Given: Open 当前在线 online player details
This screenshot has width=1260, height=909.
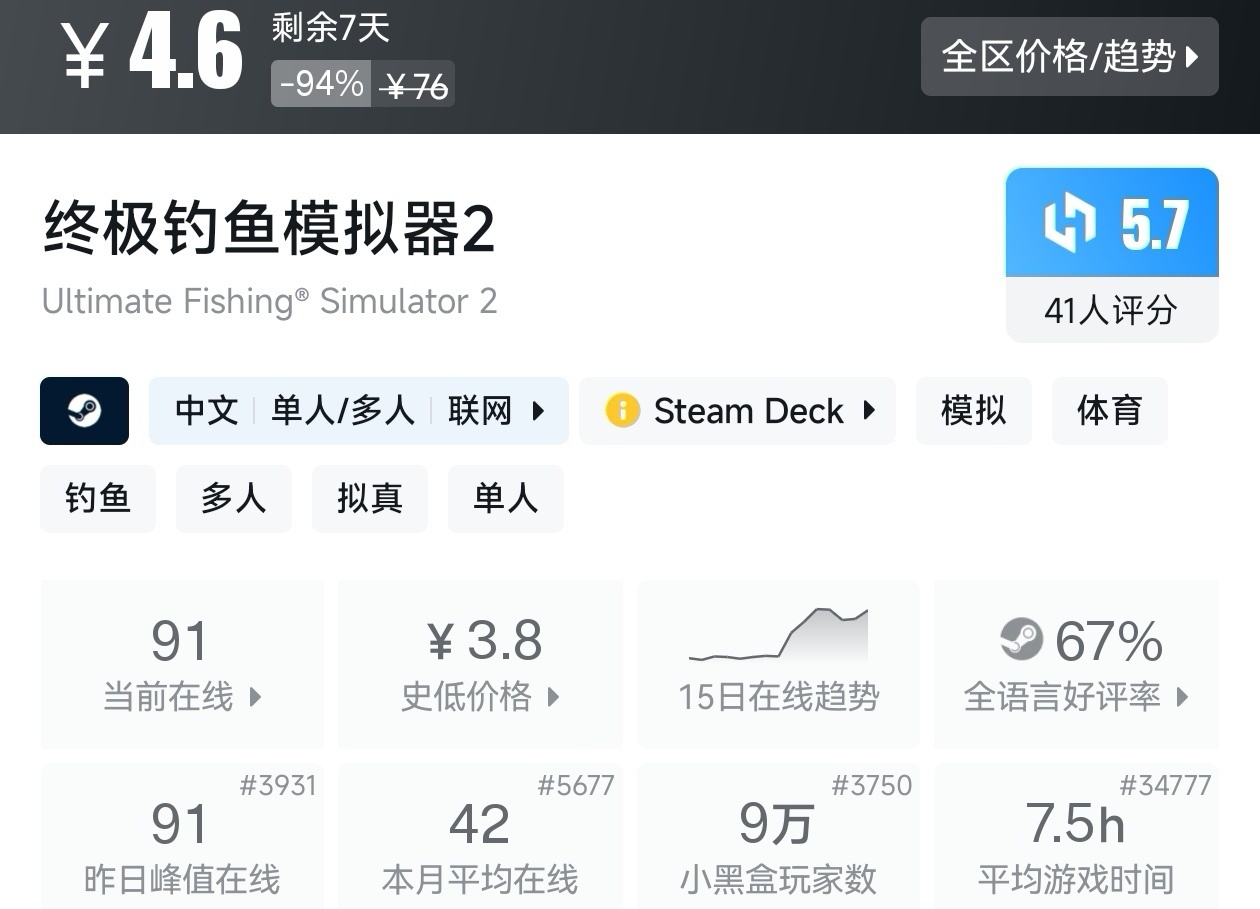Looking at the screenshot, I should (x=182, y=664).
